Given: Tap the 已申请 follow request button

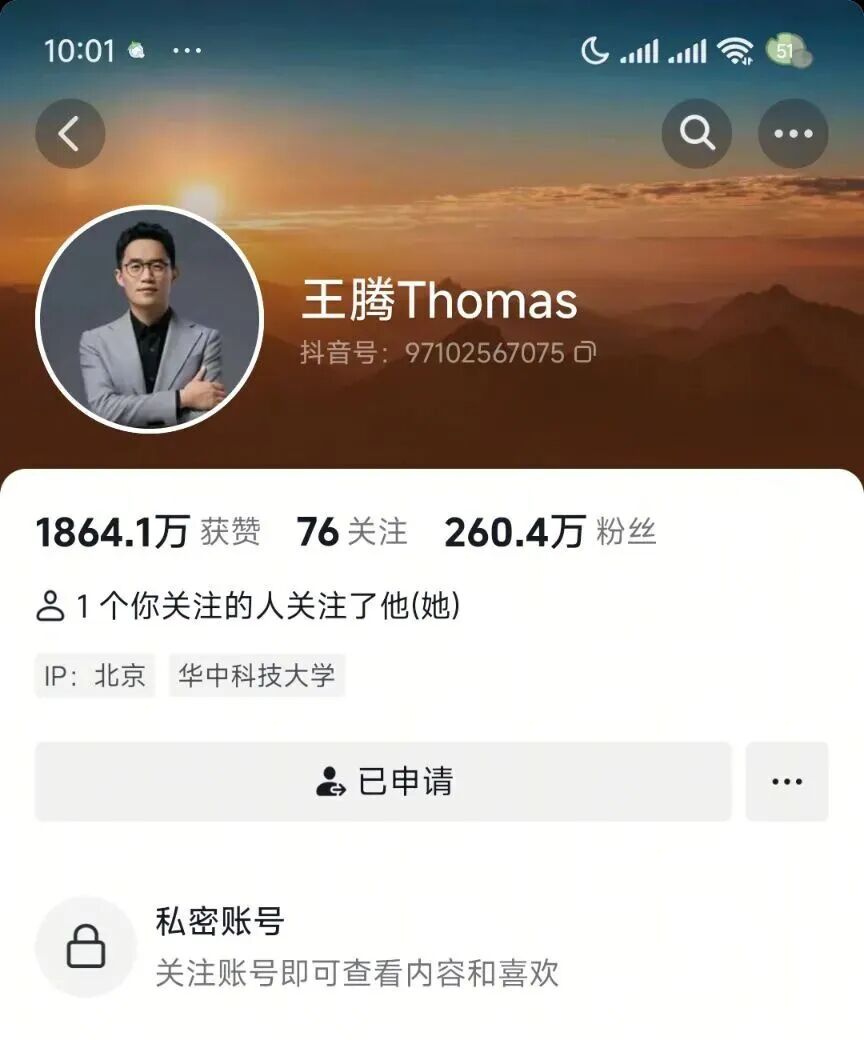Looking at the screenshot, I should click(x=383, y=782).
